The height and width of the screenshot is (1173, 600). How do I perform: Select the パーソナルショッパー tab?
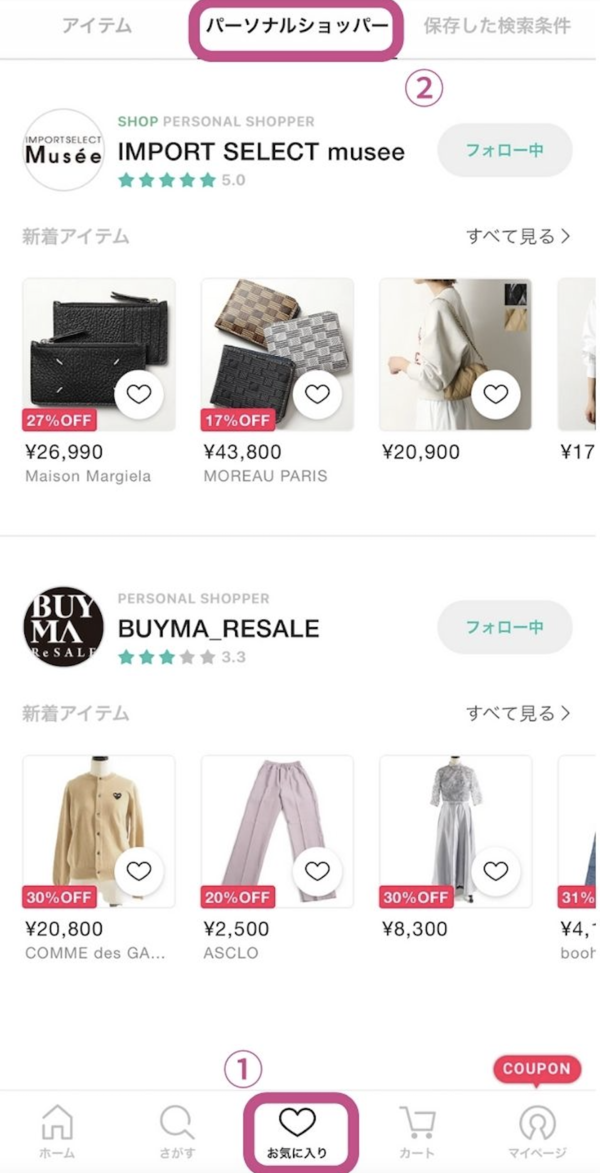(296, 26)
